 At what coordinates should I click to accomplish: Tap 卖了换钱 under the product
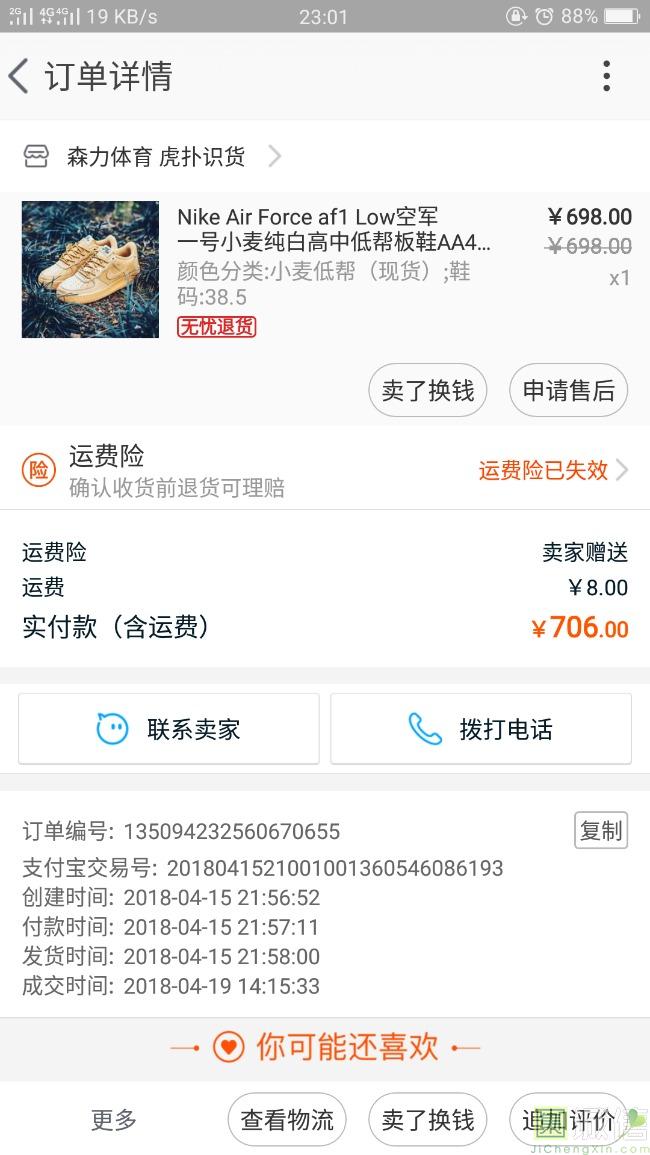pos(428,390)
